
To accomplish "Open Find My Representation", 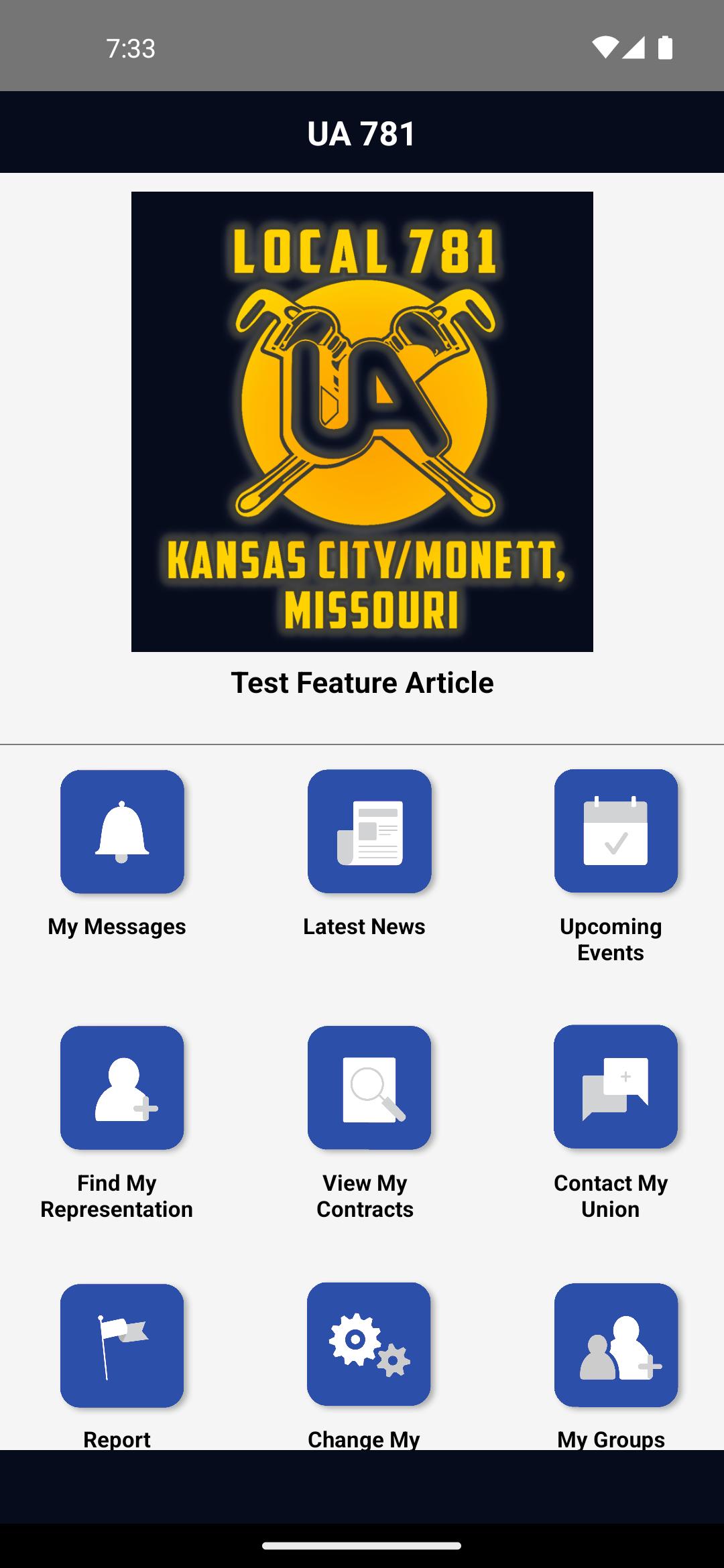I will (122, 1088).
